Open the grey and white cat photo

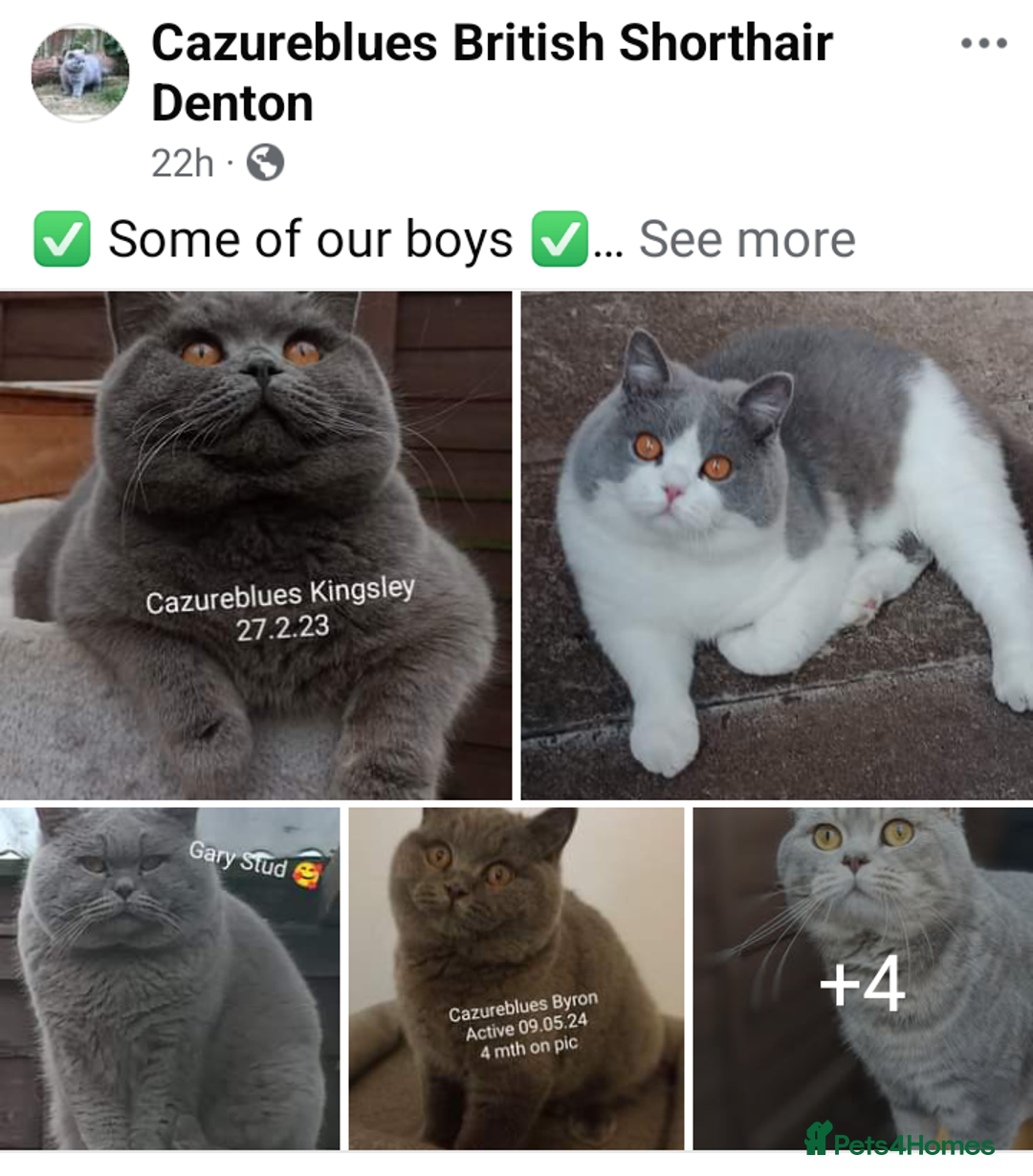point(777,545)
